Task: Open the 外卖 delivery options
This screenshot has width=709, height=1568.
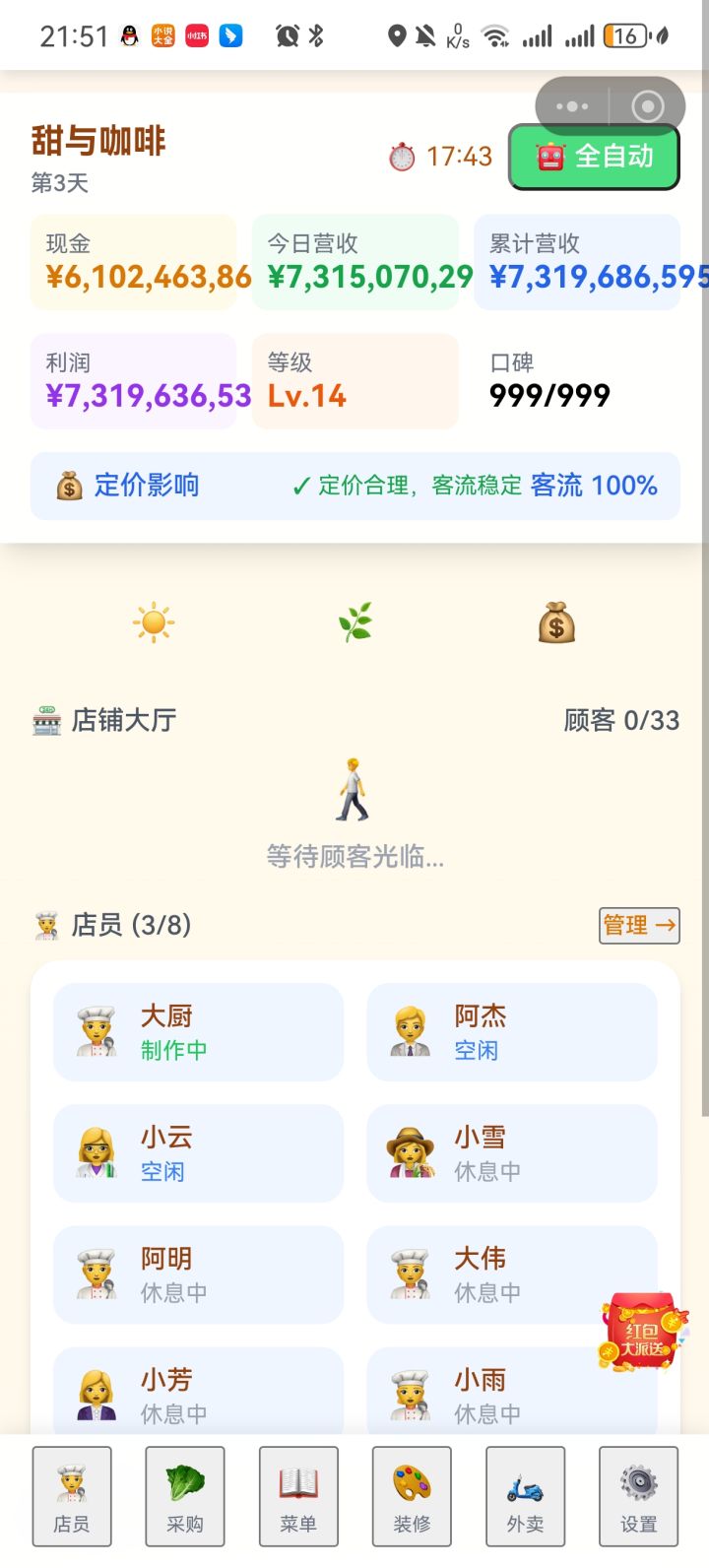Action: (525, 1496)
